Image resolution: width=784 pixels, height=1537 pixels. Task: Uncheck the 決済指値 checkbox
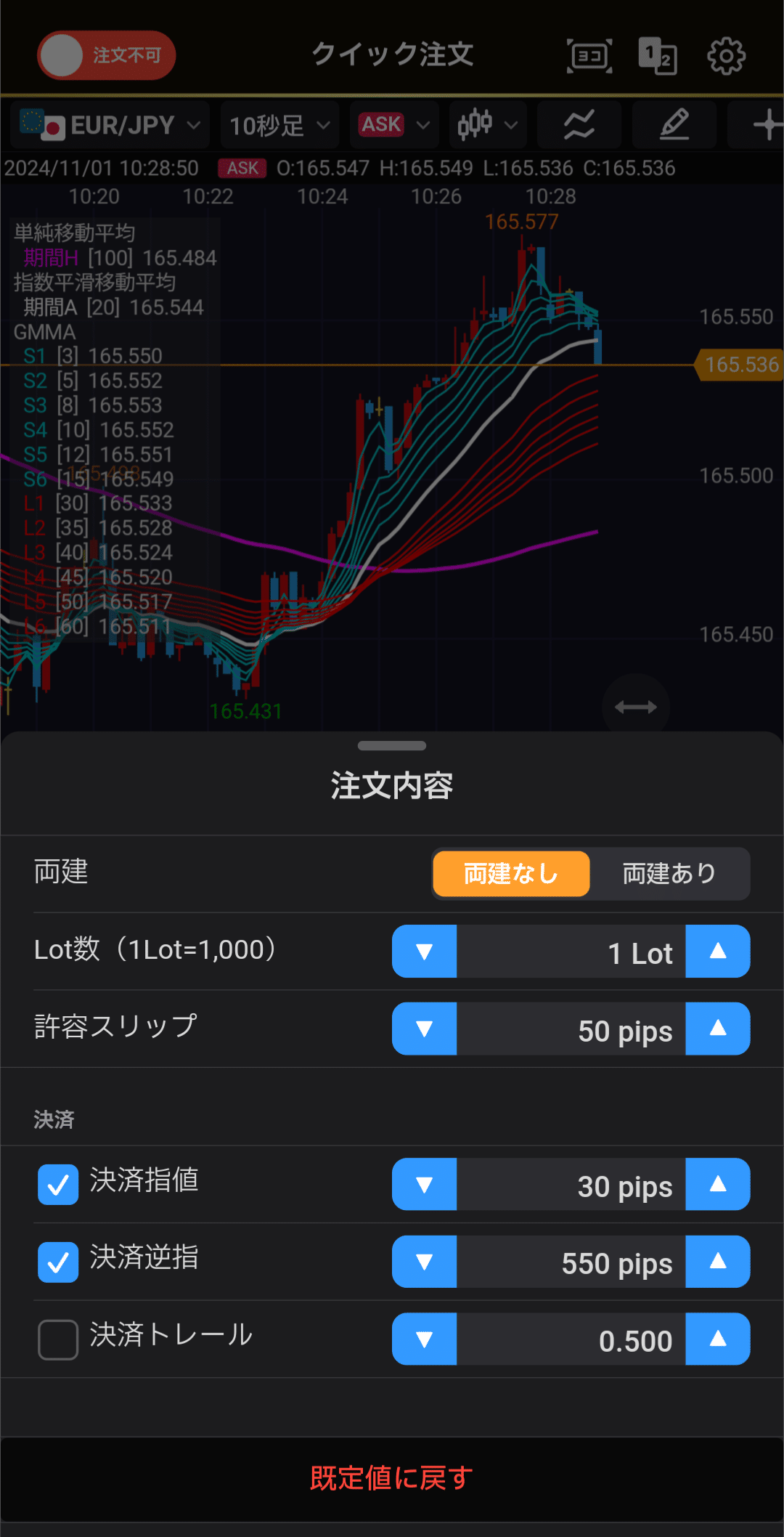click(x=58, y=1185)
